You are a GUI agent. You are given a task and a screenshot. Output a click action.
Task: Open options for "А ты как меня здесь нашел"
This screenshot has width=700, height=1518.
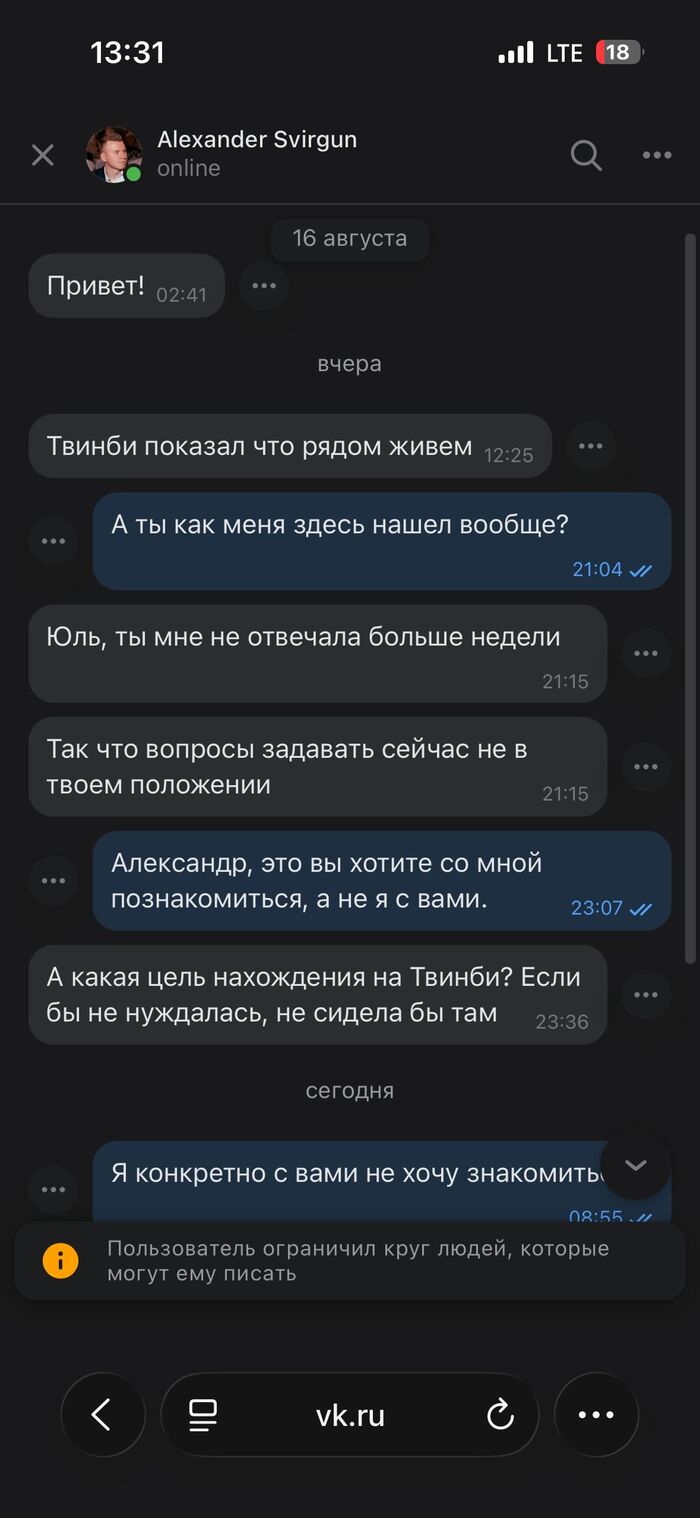53,541
